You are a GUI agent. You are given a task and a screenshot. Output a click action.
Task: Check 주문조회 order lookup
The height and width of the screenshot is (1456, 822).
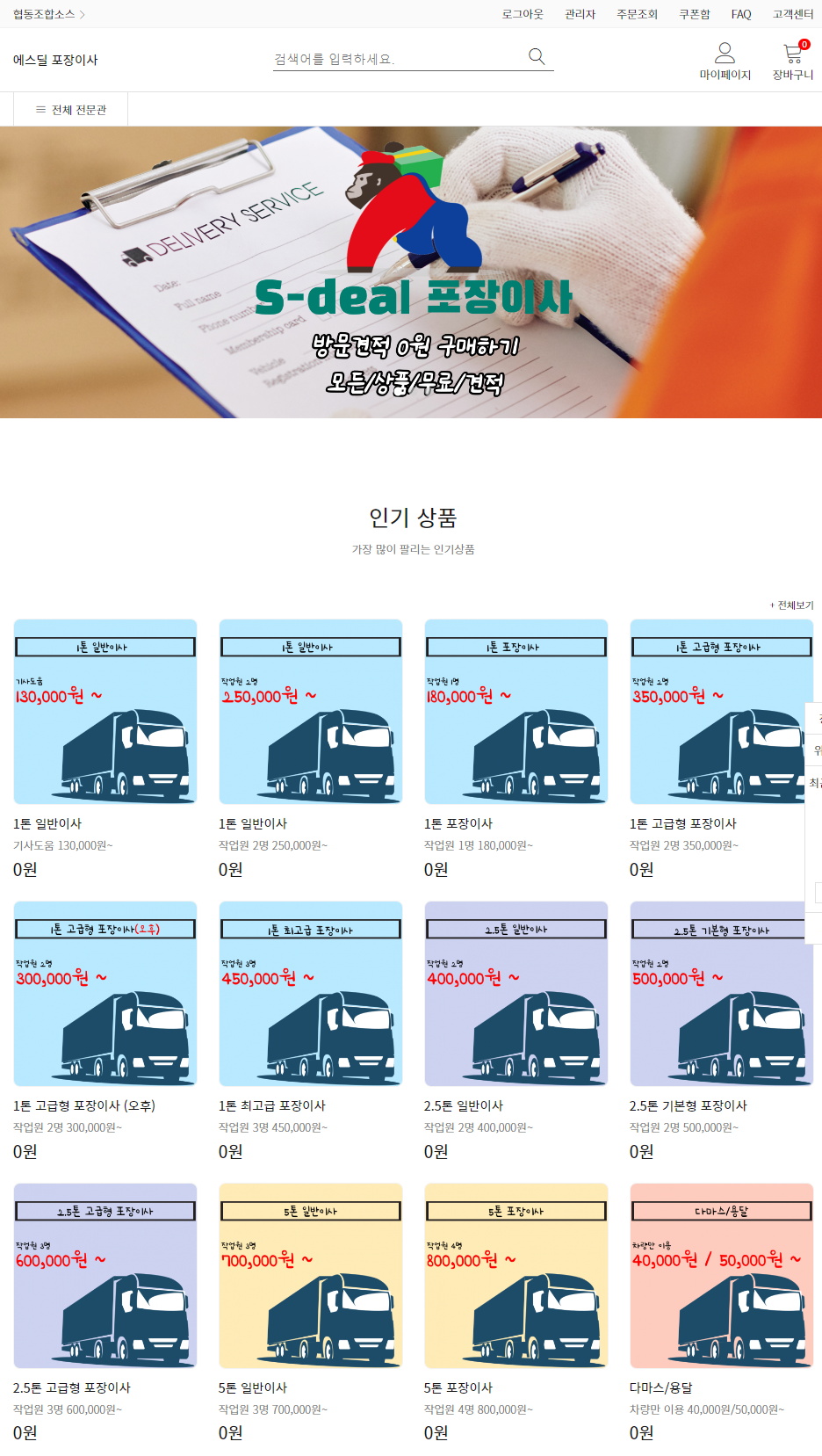[x=637, y=14]
